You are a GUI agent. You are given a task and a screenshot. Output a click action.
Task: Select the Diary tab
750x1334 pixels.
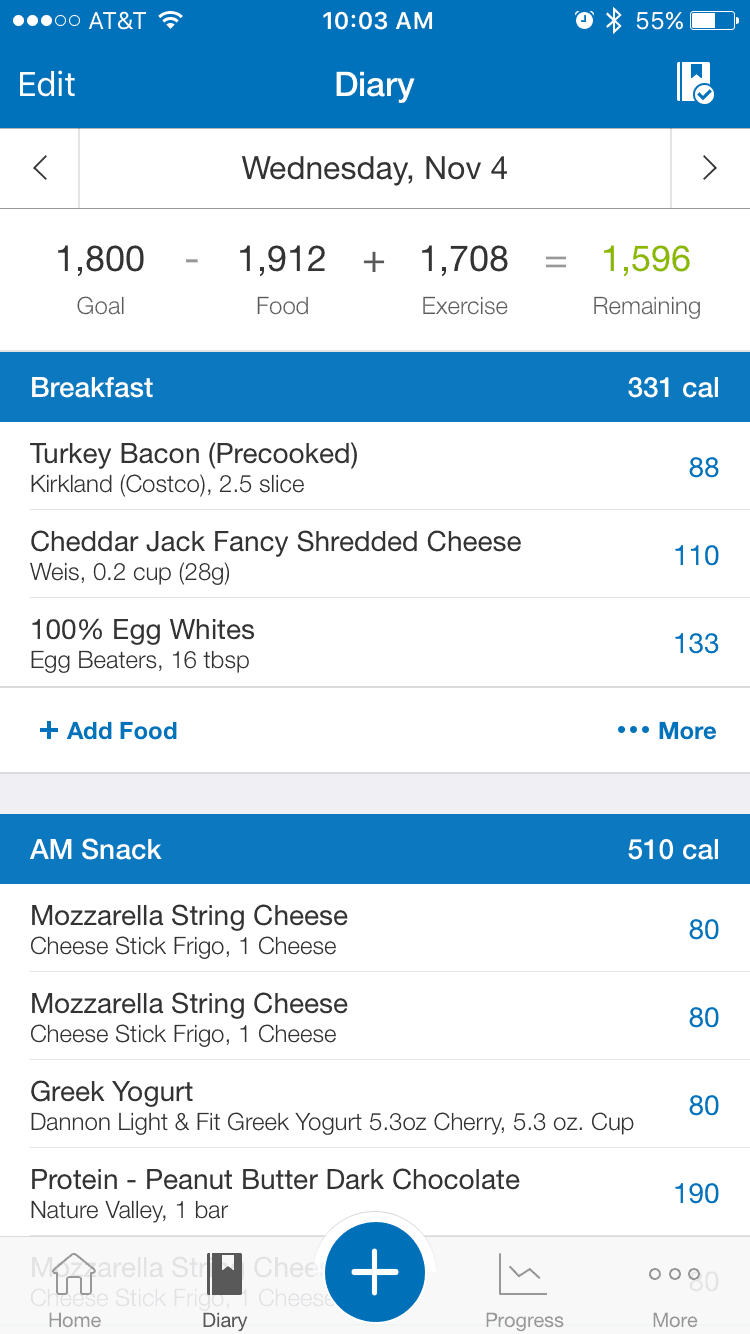click(x=224, y=1290)
